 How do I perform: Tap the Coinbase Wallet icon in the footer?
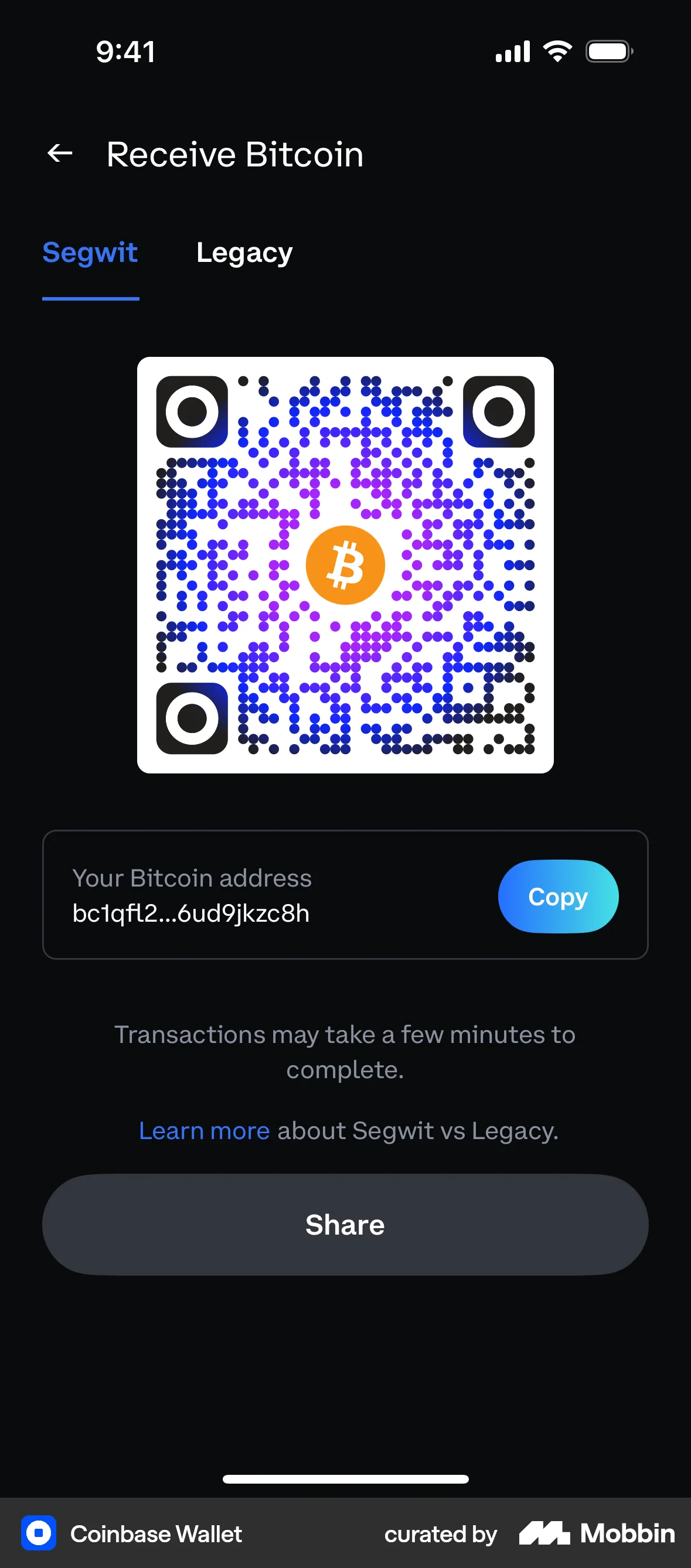pos(38,1534)
